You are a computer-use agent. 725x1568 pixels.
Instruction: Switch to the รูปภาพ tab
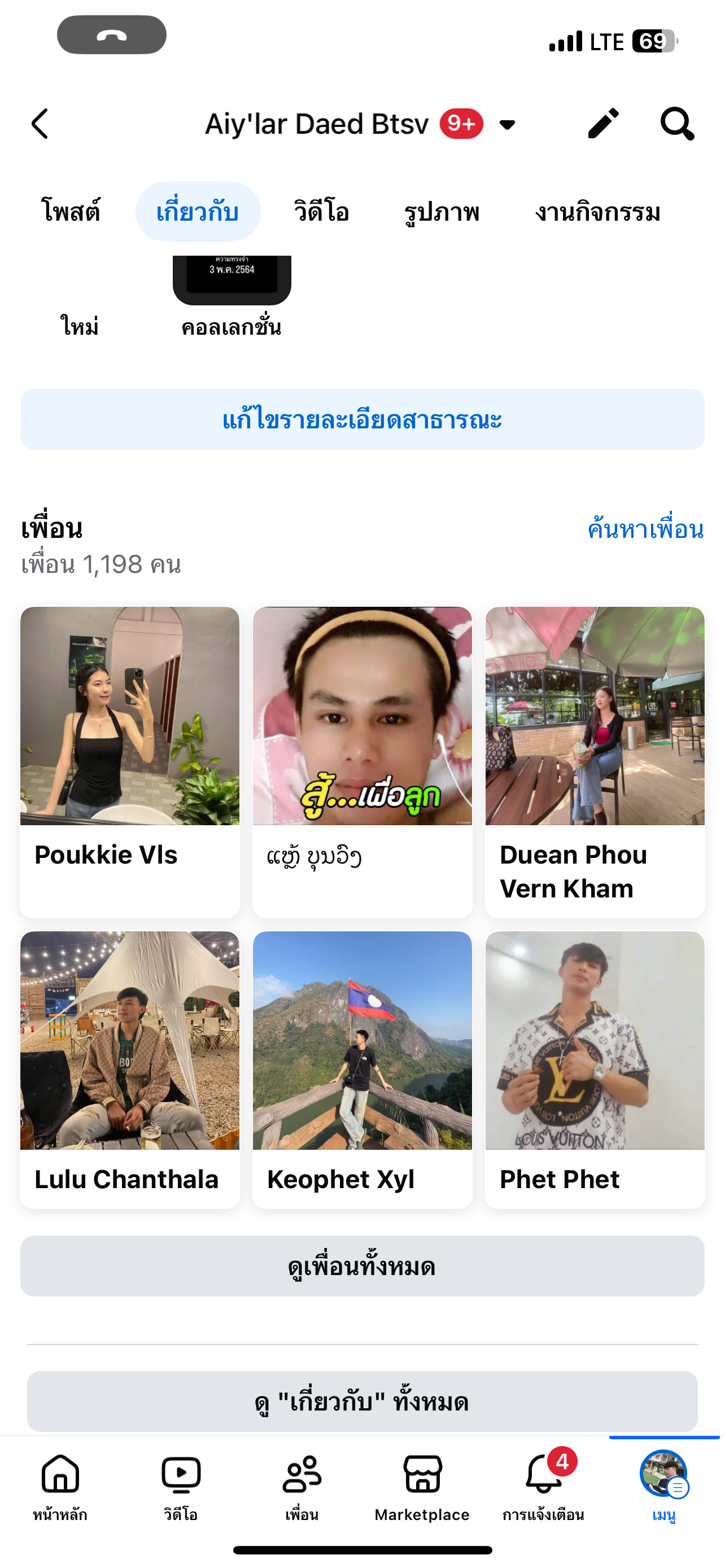click(442, 212)
